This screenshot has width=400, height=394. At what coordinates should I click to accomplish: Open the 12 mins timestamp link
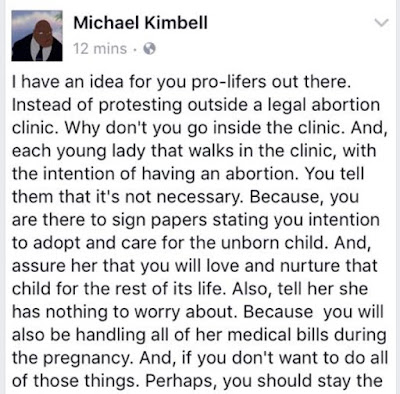pyautogui.click(x=100, y=49)
